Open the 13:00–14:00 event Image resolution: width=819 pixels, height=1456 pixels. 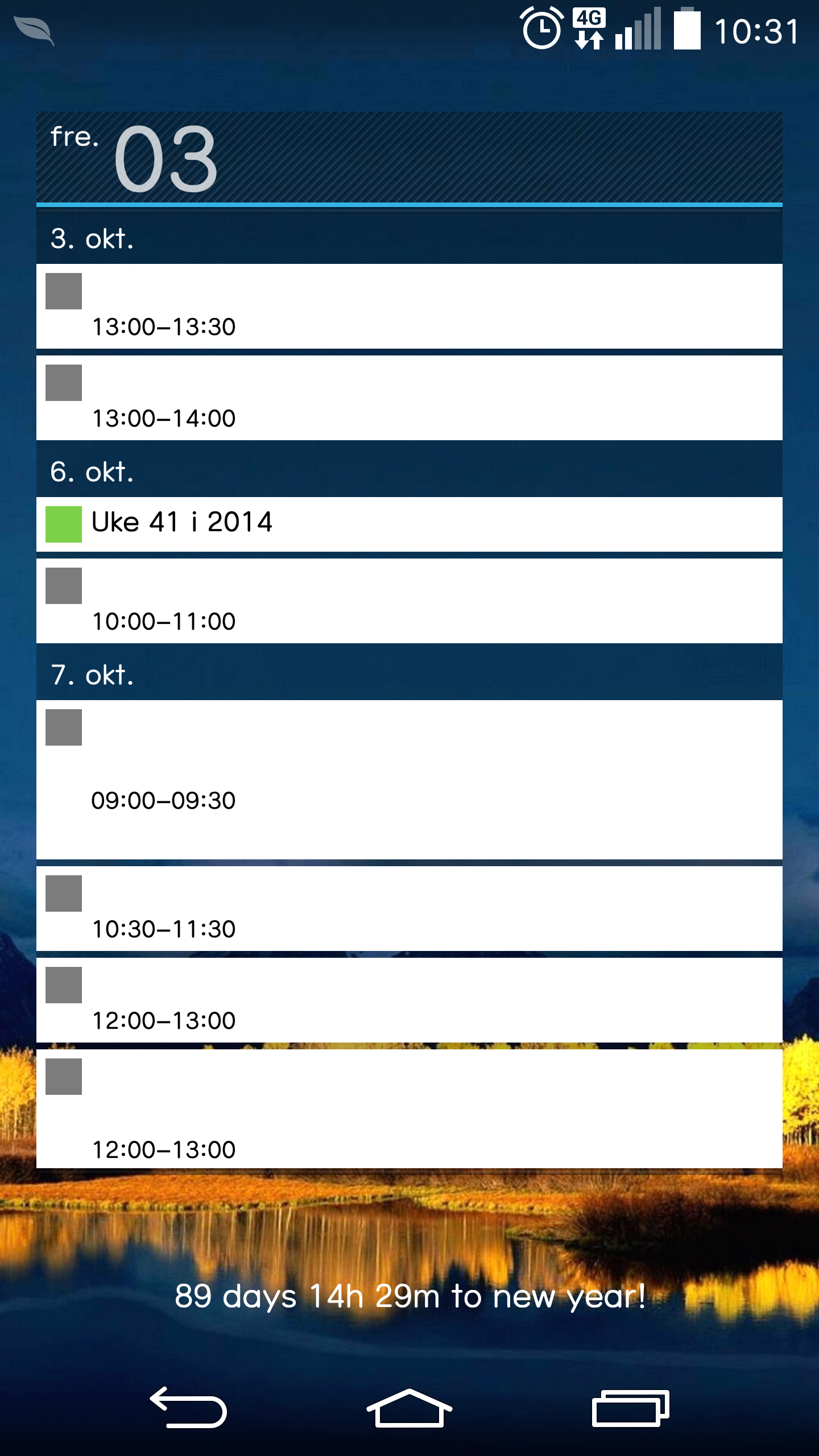409,398
